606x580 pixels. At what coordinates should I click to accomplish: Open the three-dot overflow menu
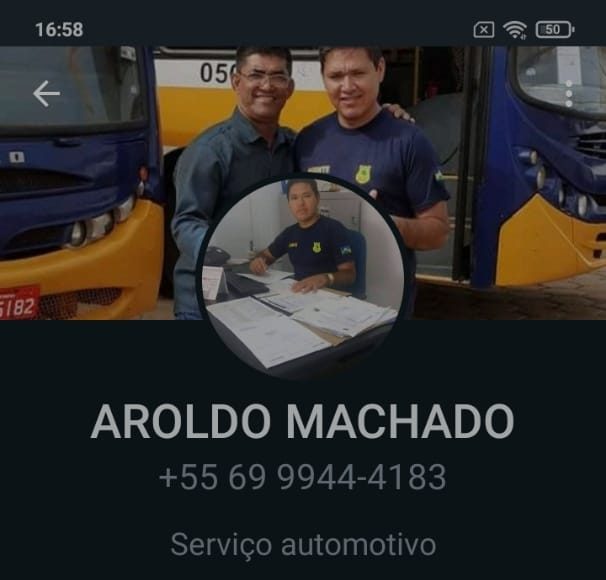(569, 94)
